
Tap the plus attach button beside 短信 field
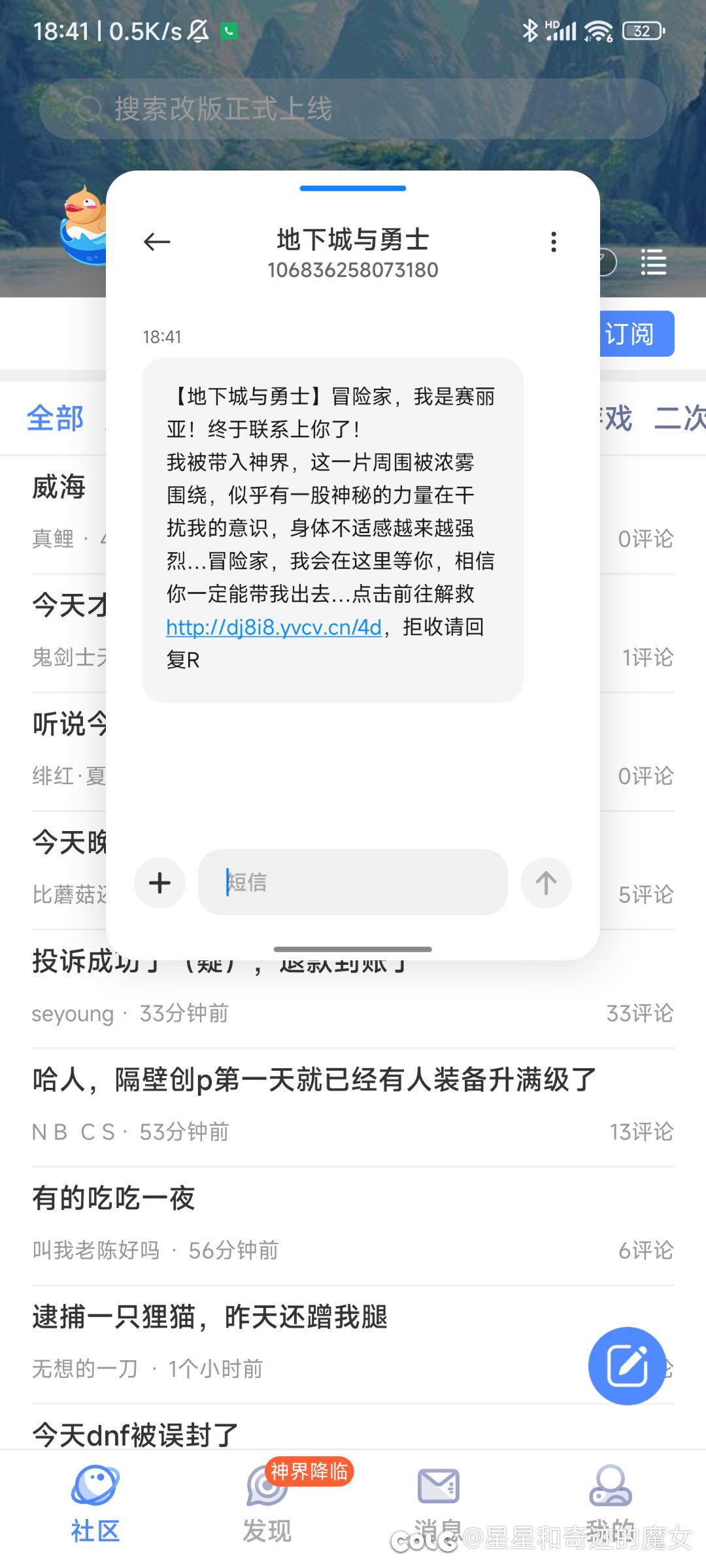pyautogui.click(x=160, y=883)
